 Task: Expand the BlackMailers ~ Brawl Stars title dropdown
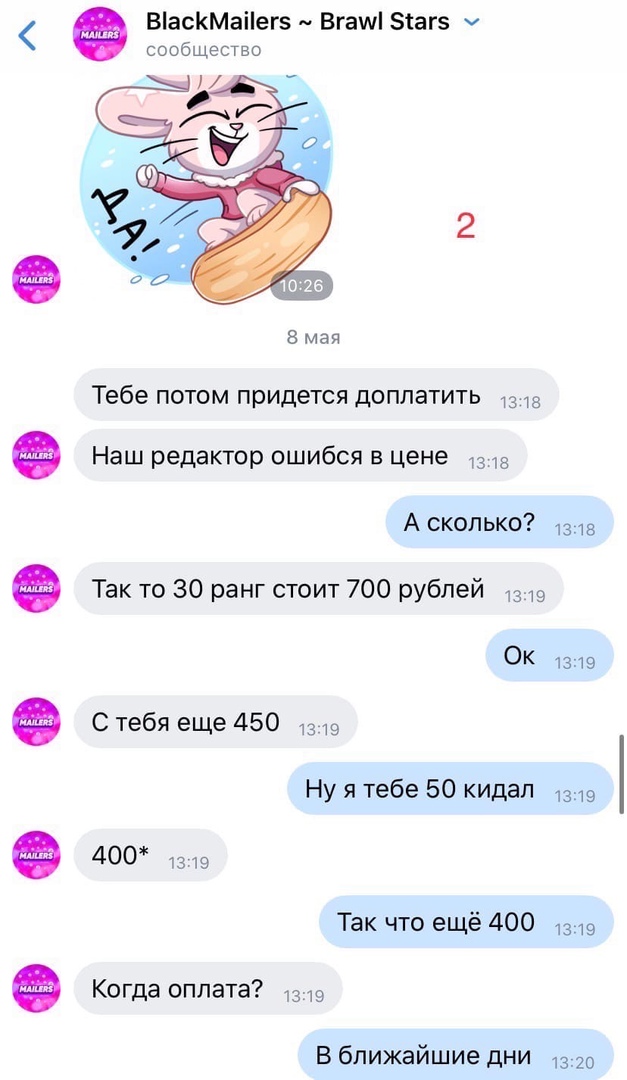tap(472, 22)
